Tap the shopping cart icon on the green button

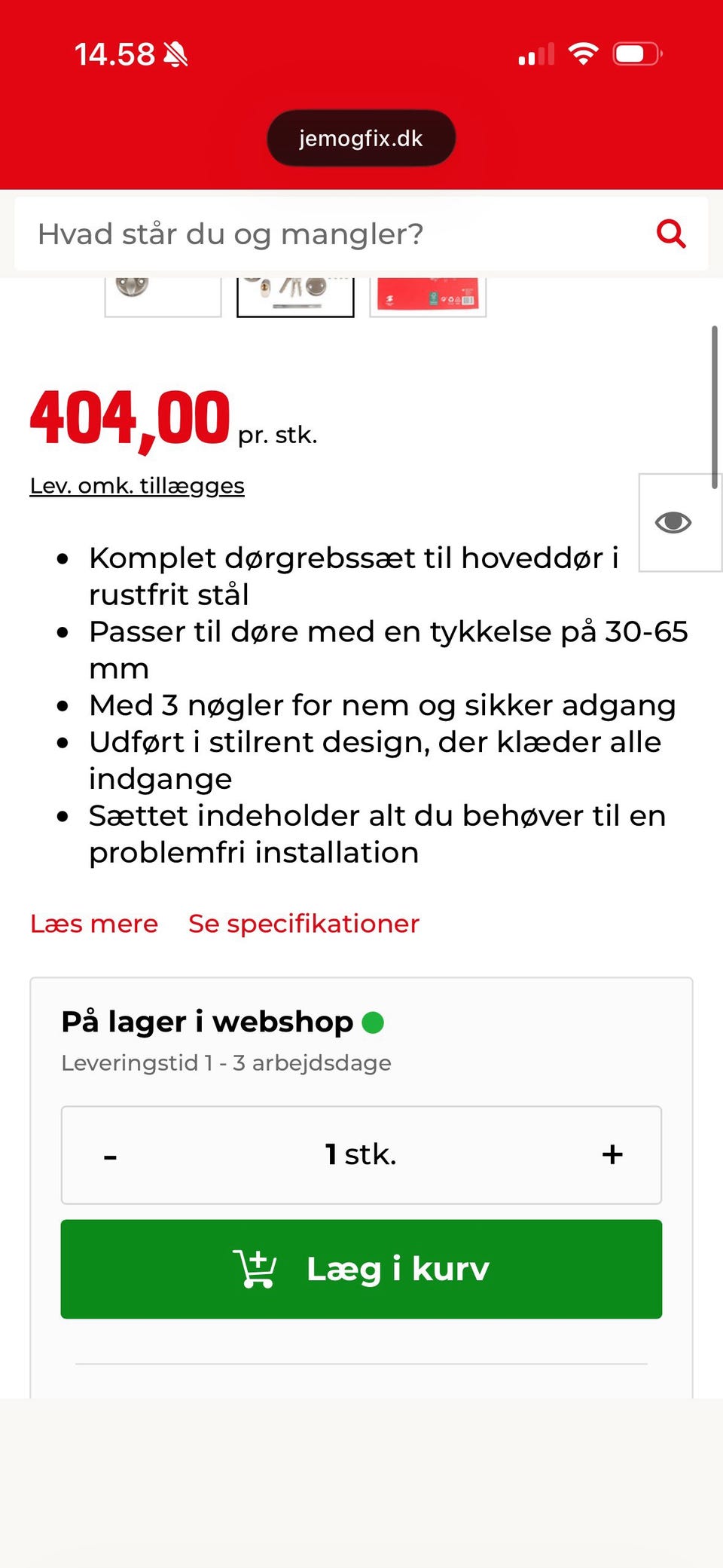[x=256, y=1268]
